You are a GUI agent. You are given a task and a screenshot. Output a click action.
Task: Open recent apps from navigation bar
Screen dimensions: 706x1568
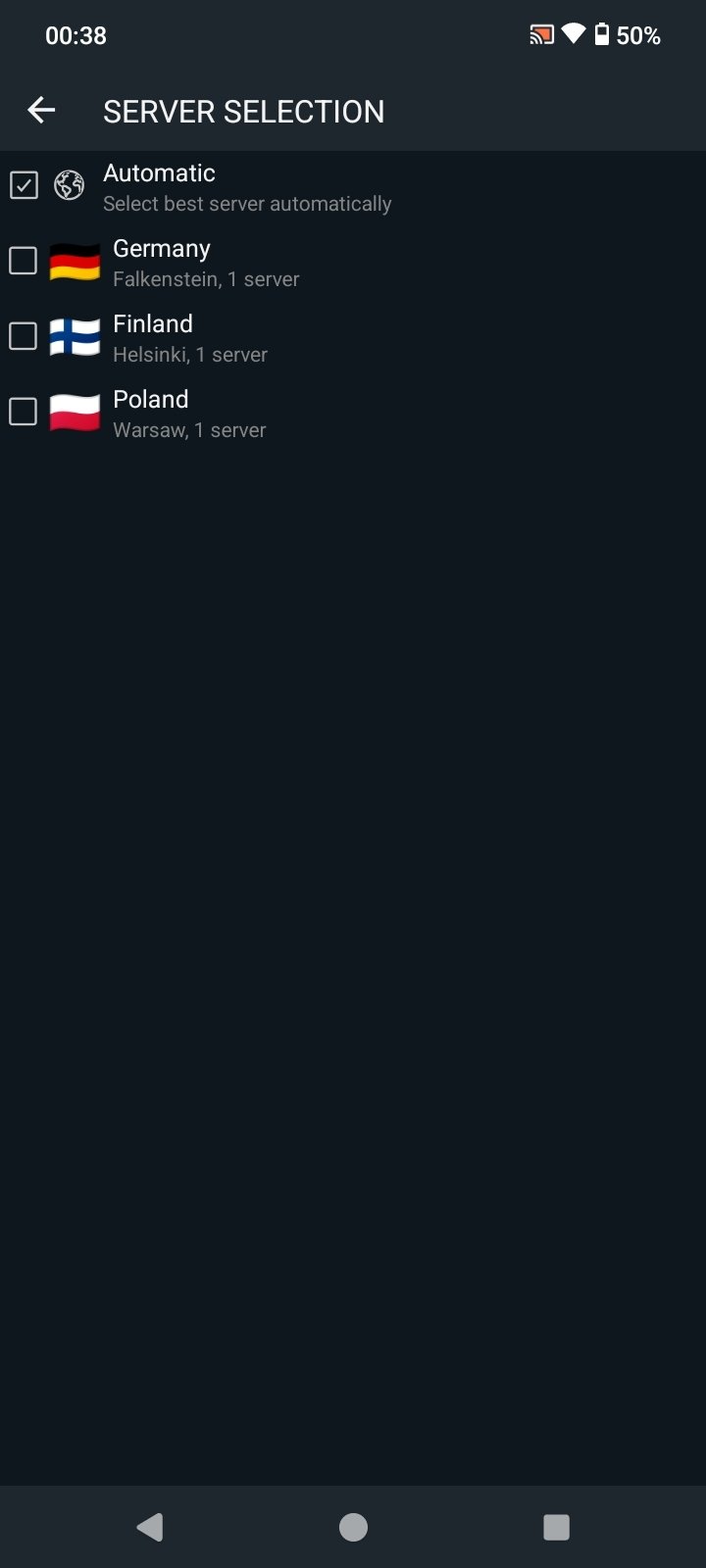pyautogui.click(x=556, y=1526)
